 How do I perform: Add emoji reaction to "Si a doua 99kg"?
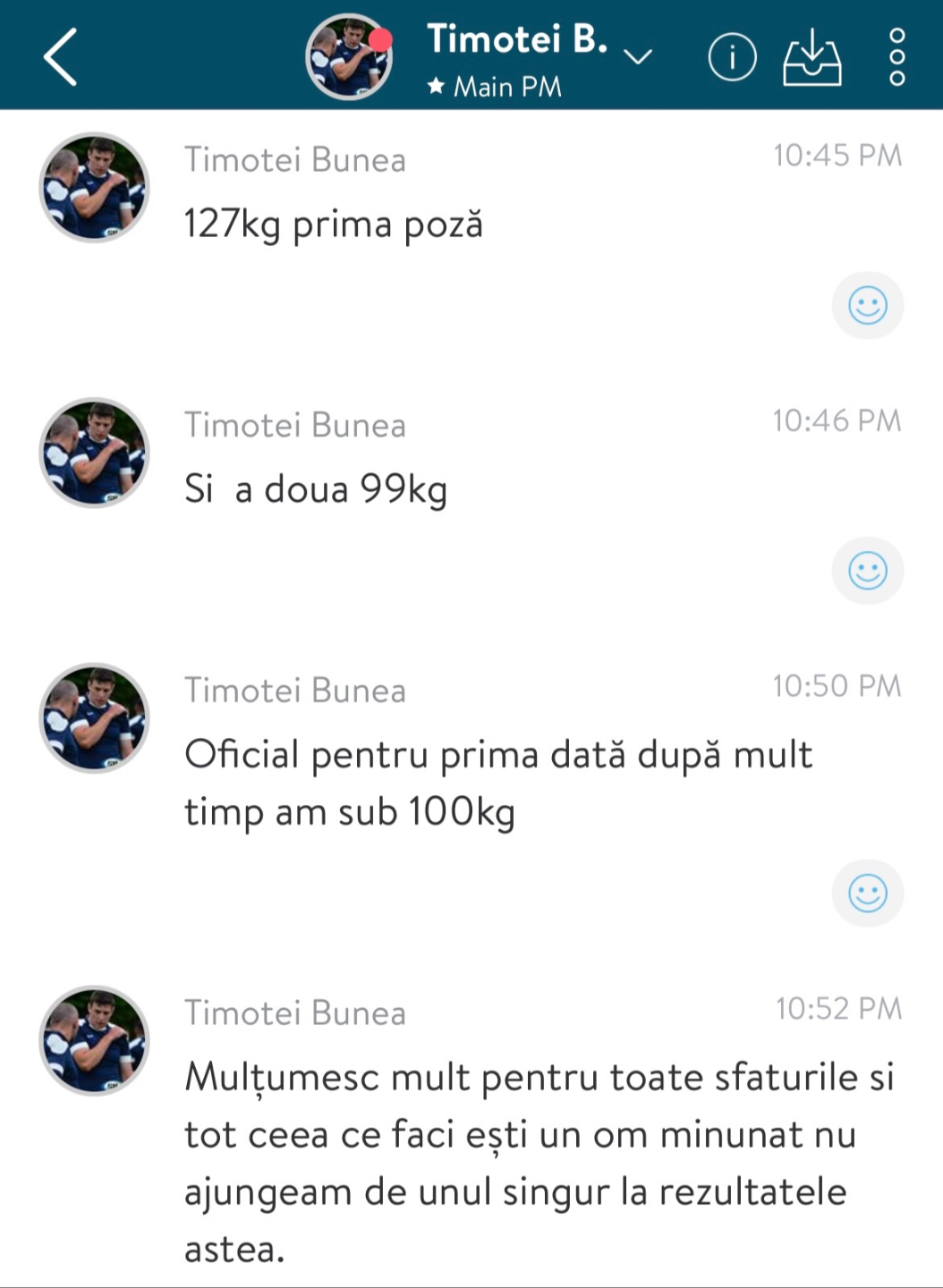point(867,571)
